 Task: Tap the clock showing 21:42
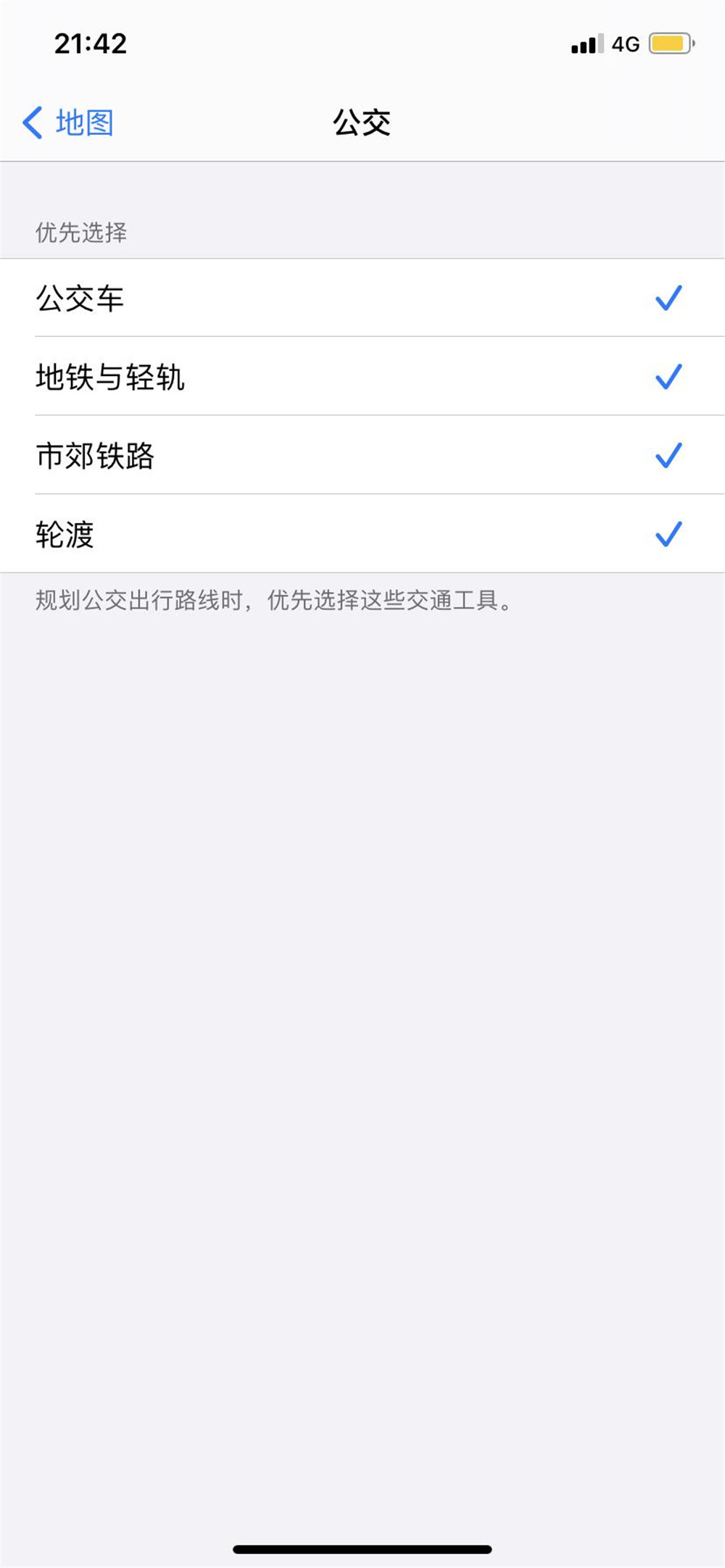pyautogui.click(x=90, y=43)
